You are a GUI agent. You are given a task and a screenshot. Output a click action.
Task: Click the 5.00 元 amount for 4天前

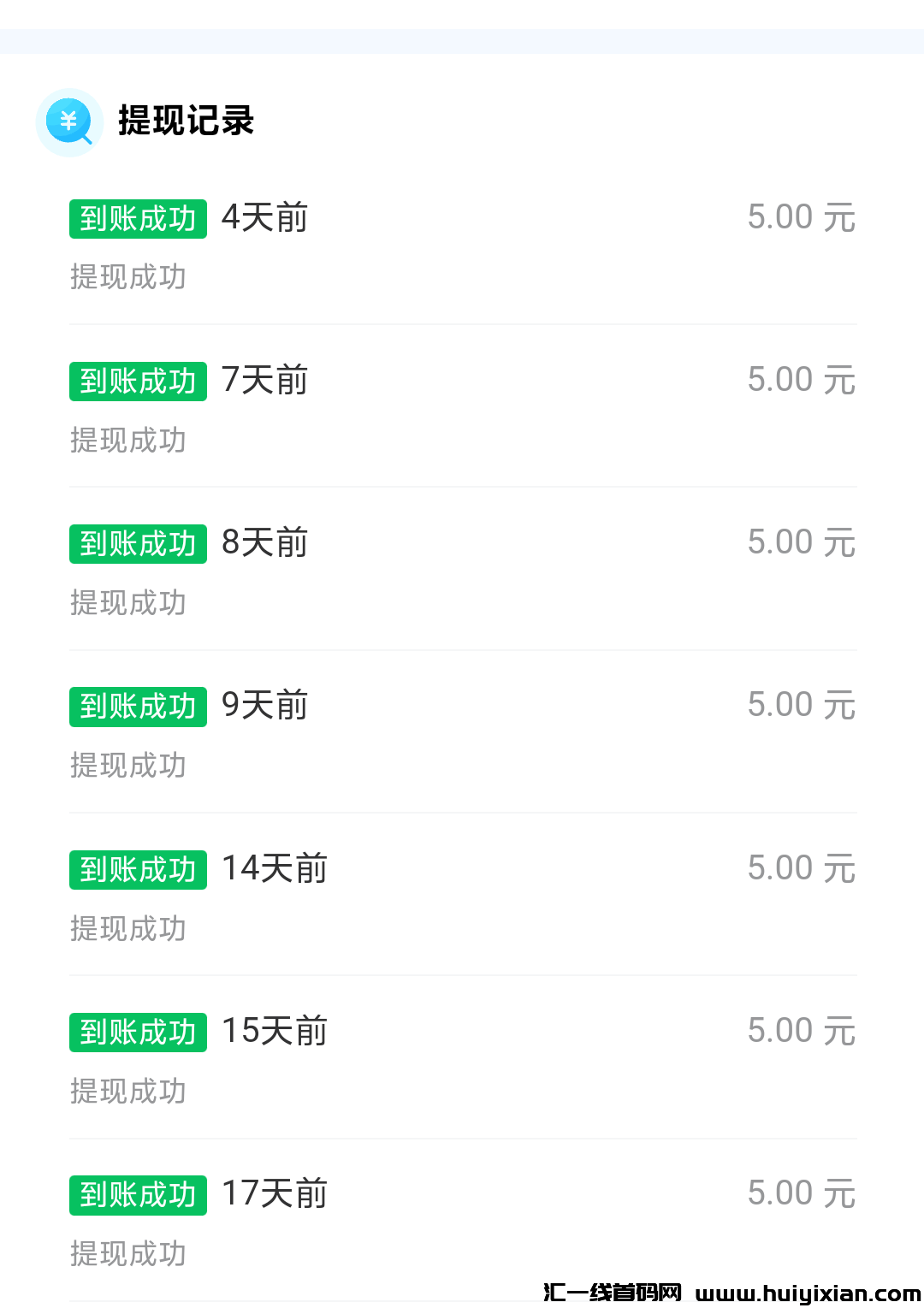pos(802,217)
